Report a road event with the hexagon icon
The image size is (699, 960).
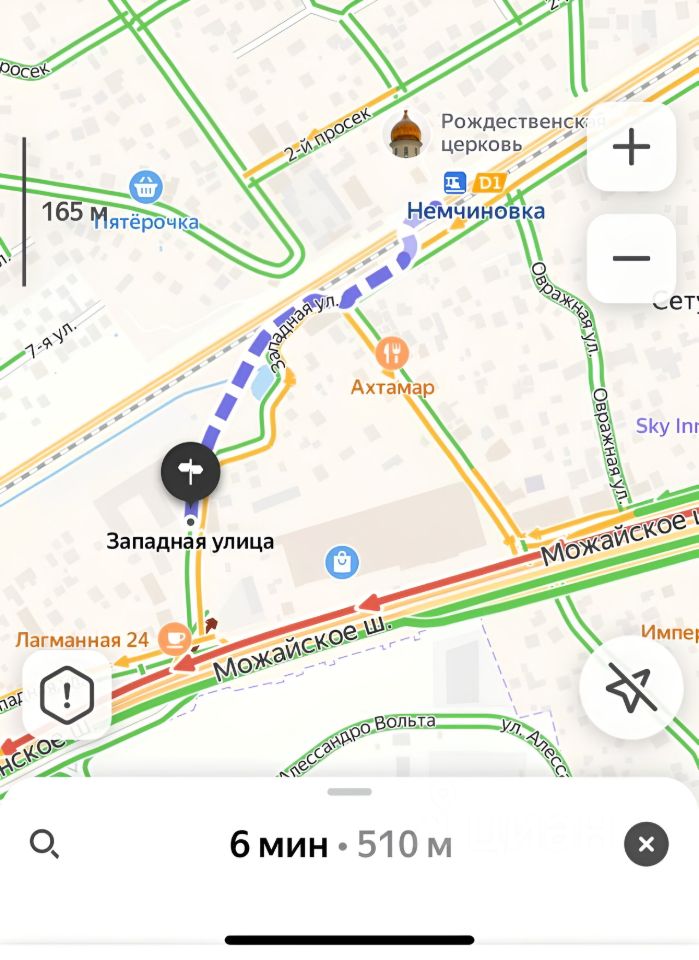pyautogui.click(x=67, y=693)
